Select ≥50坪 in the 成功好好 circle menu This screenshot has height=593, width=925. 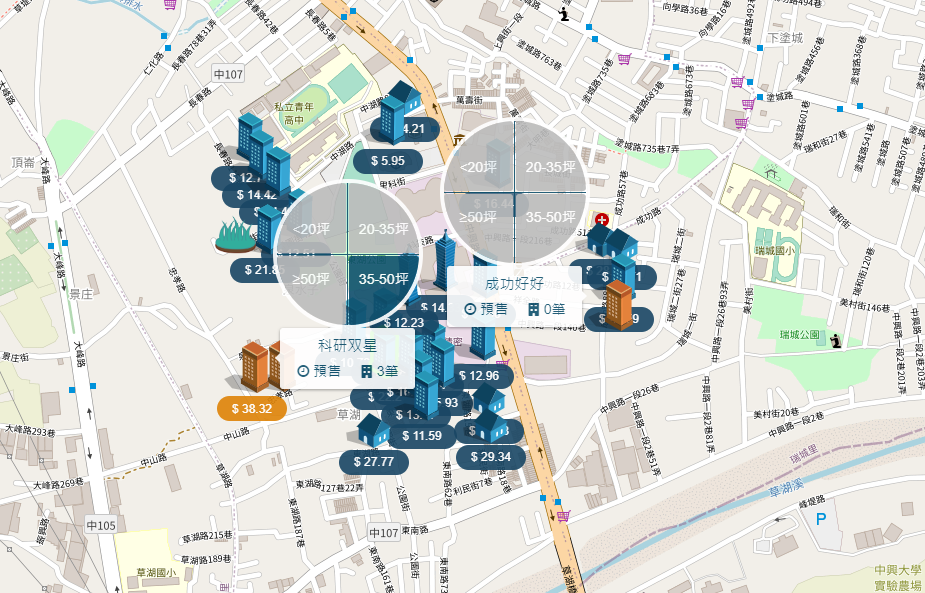coord(478,217)
